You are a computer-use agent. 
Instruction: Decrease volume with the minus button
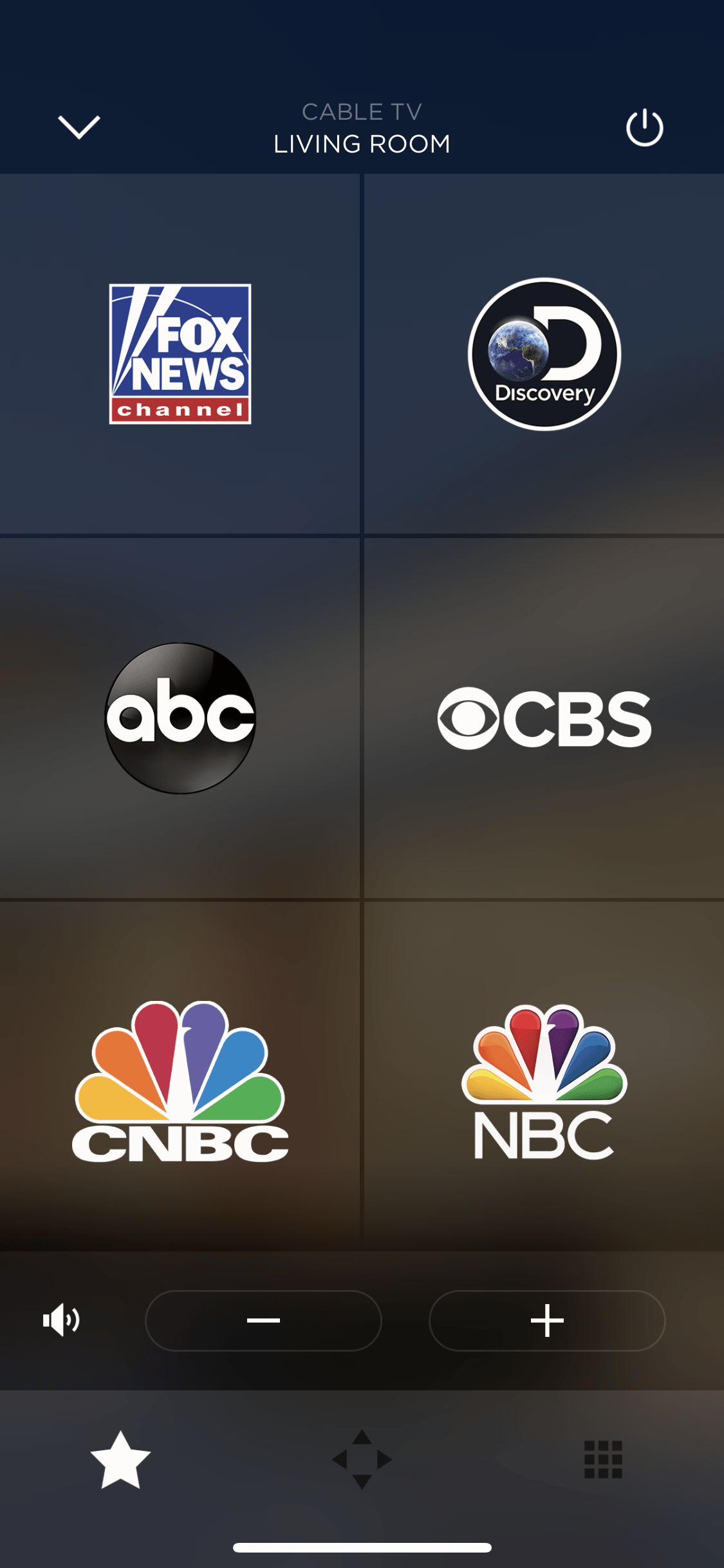(263, 1320)
